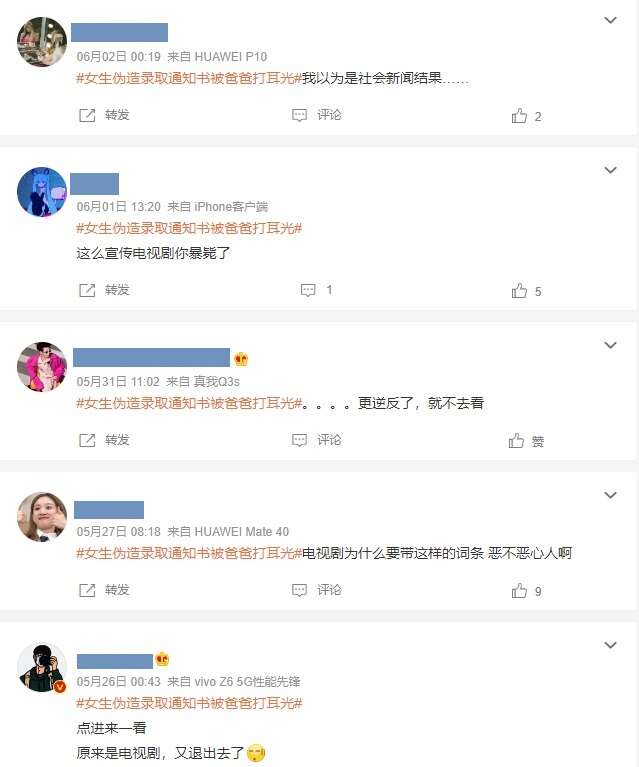Image resolution: width=639 pixels, height=767 pixels.
Task: Open comments on the 这么宣传电视剧 post
Action: tap(316, 290)
